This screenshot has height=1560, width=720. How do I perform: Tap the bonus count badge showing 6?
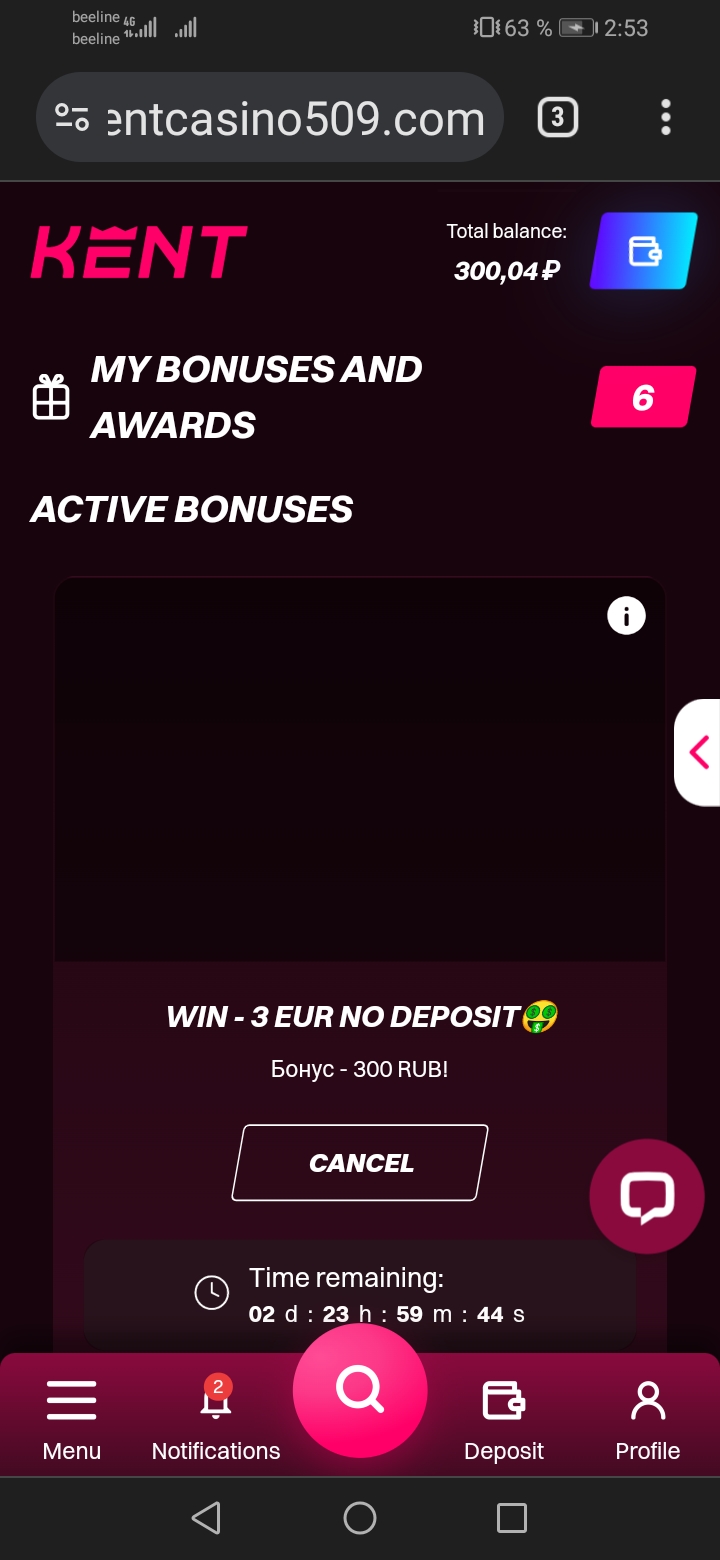tap(643, 397)
